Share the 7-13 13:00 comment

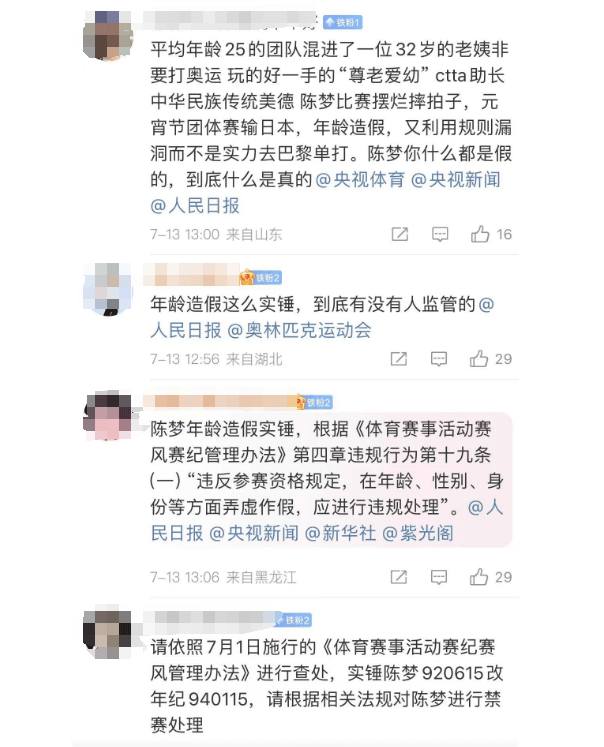click(x=399, y=234)
